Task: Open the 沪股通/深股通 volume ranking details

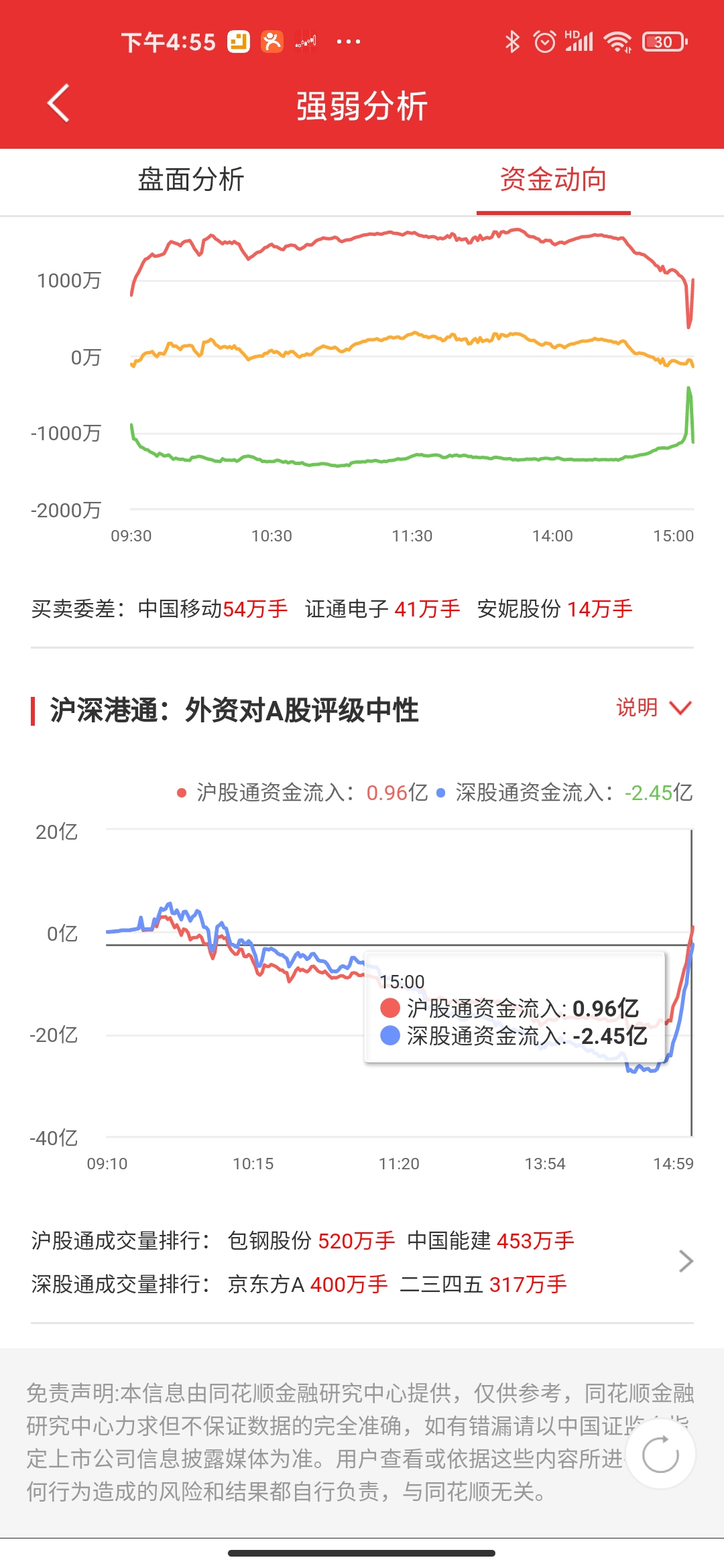Action: tap(685, 1261)
